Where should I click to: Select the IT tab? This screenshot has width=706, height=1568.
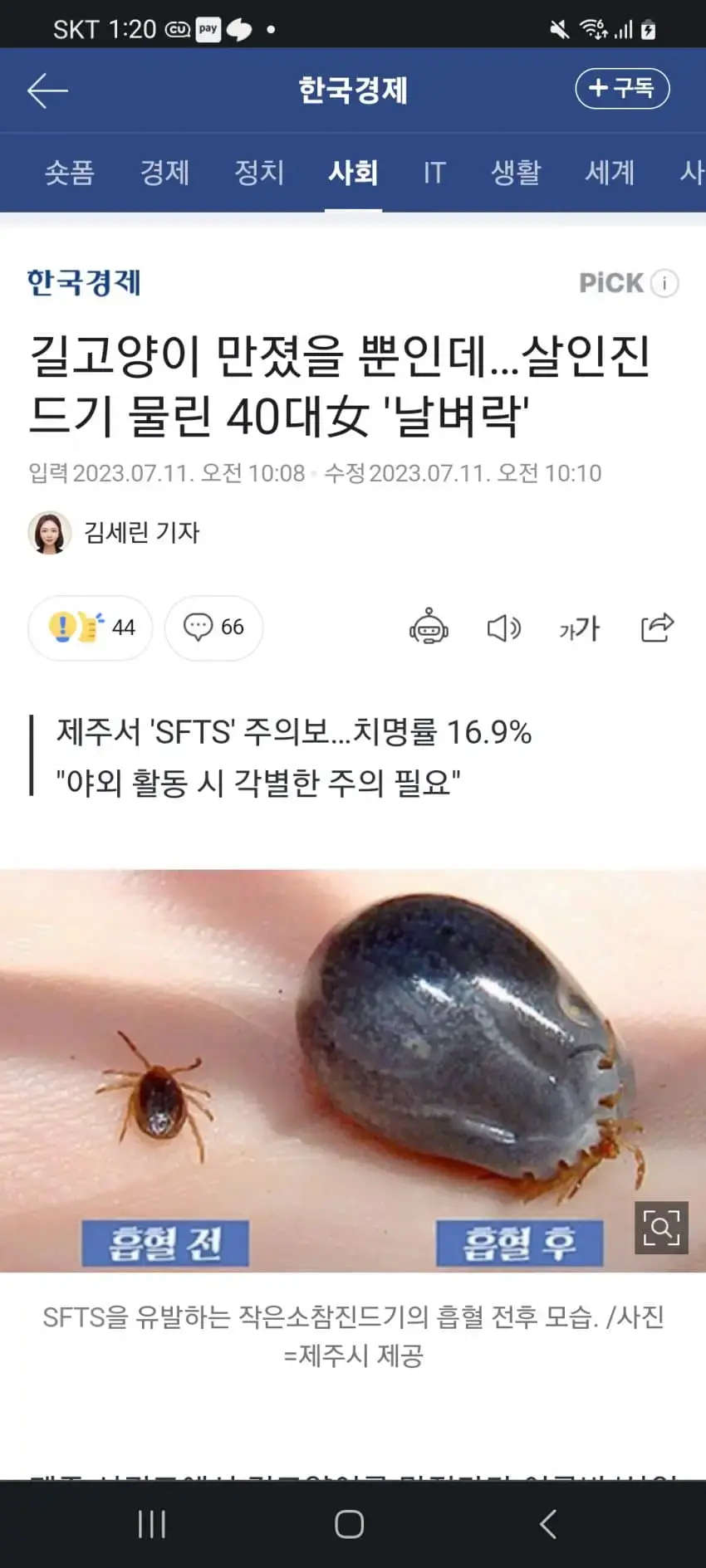(x=434, y=173)
